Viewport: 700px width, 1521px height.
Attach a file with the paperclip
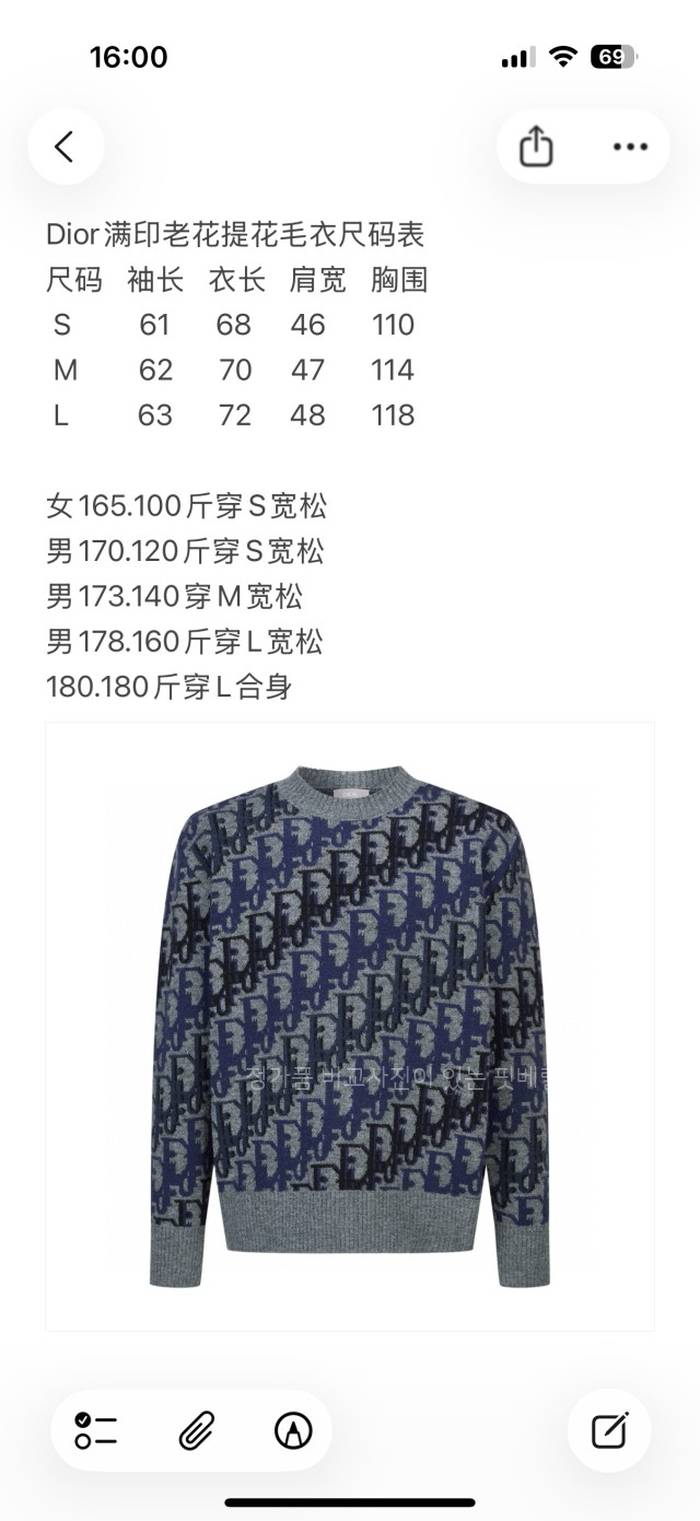pos(194,1431)
